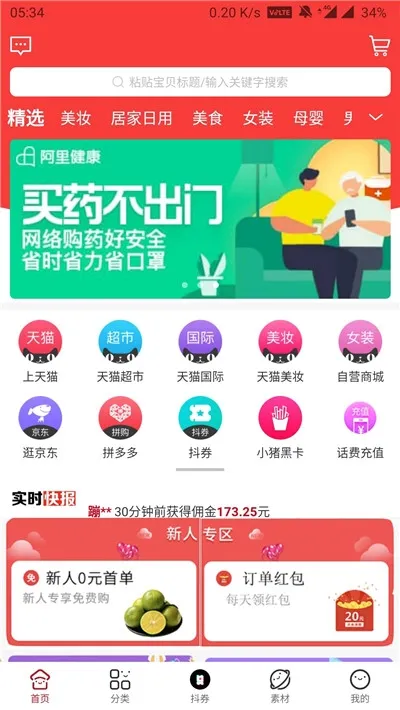Expand the category list chevron
The width and height of the screenshot is (400, 710).
tap(376, 118)
